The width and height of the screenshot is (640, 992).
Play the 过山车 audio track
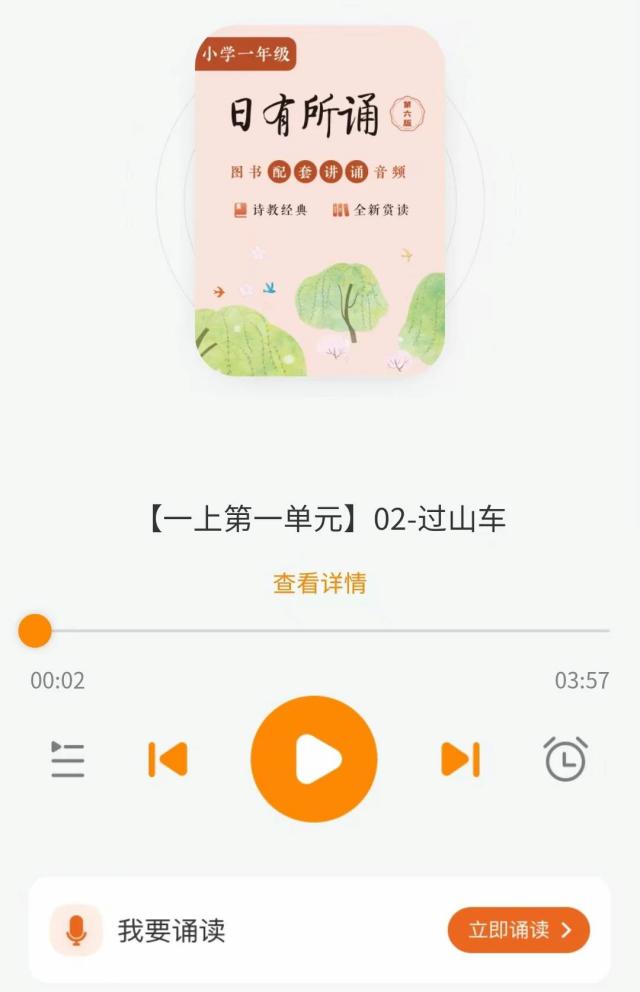(314, 759)
